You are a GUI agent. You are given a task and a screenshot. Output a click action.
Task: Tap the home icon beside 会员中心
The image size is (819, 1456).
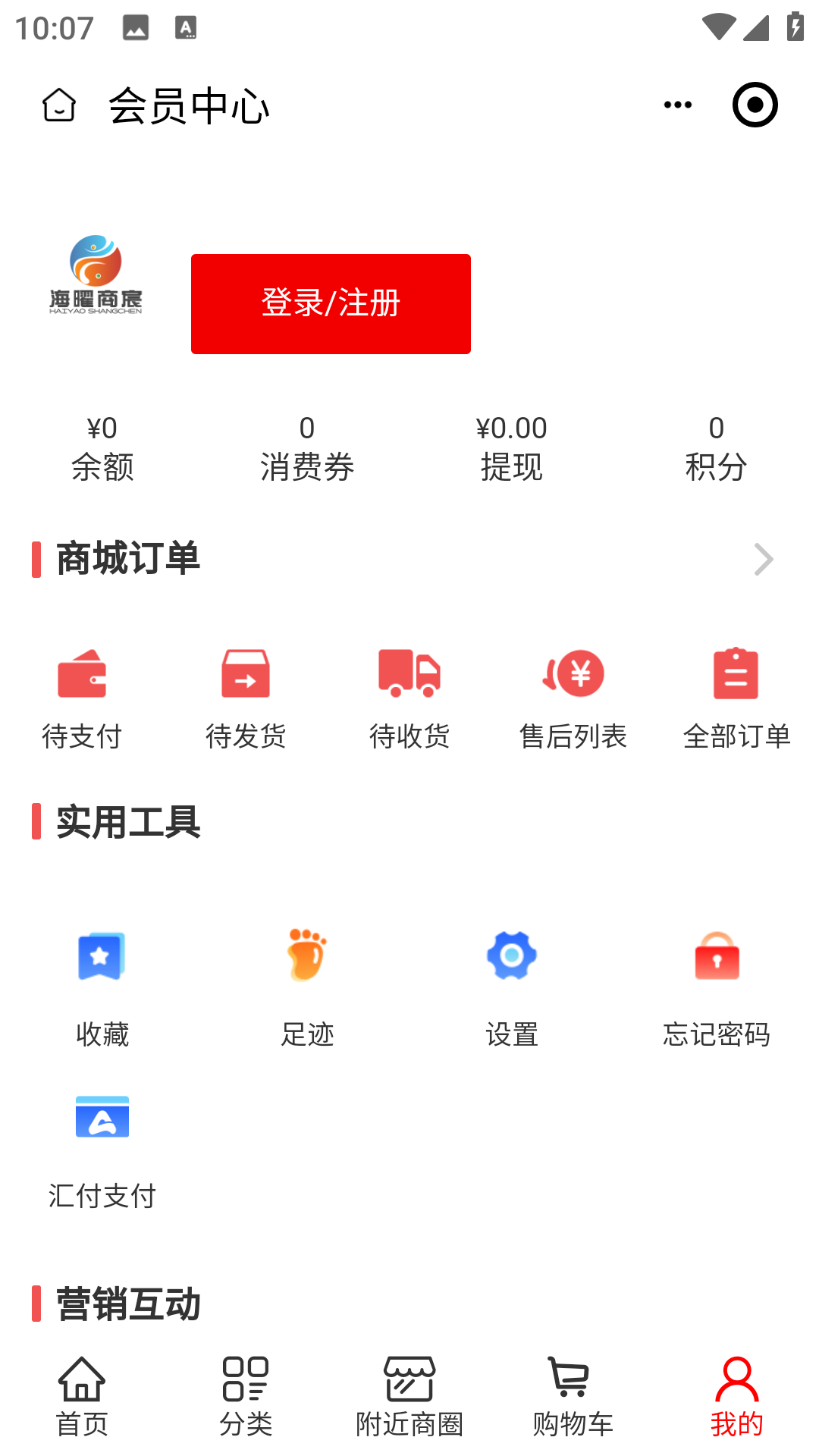point(59,106)
